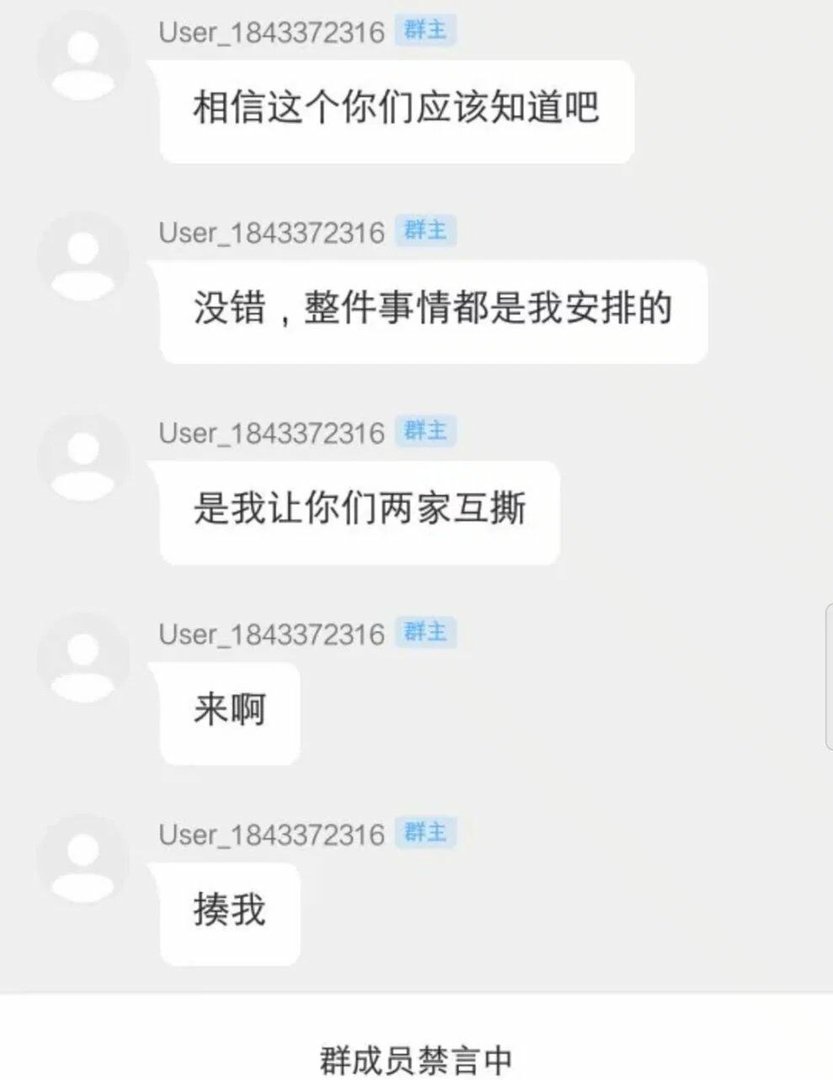This screenshot has width=833, height=1080.
Task: Click the avatar next to the '揍我' message
Action: tap(80, 860)
